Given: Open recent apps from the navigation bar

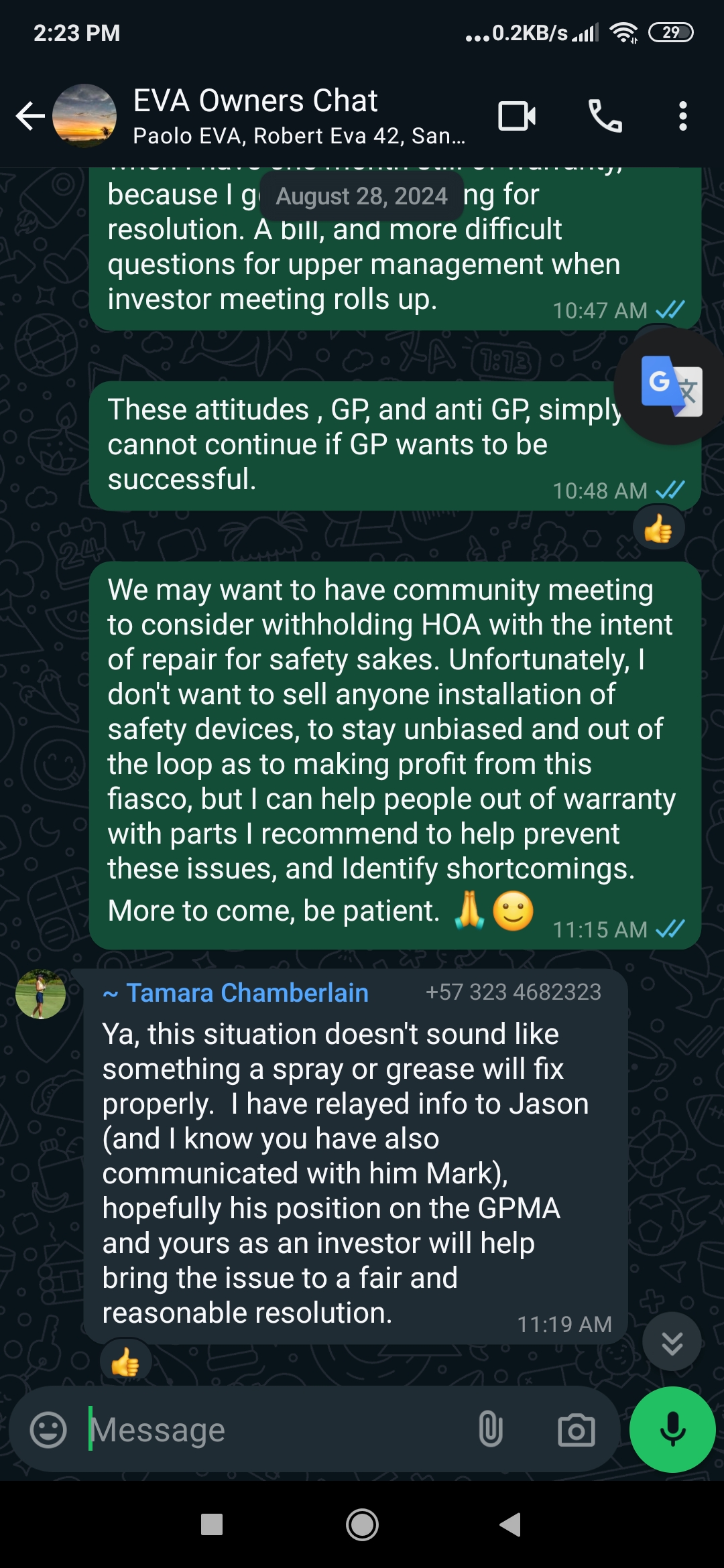Looking at the screenshot, I should click(x=212, y=1524).
